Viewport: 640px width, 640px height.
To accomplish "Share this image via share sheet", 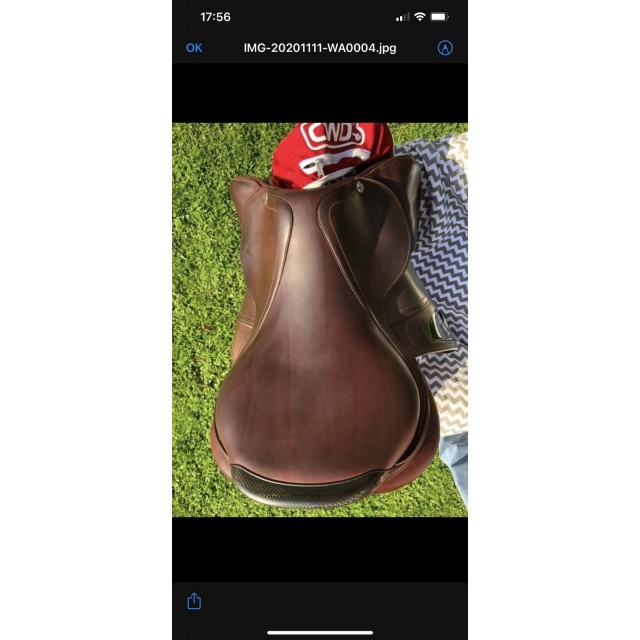I will (194, 601).
